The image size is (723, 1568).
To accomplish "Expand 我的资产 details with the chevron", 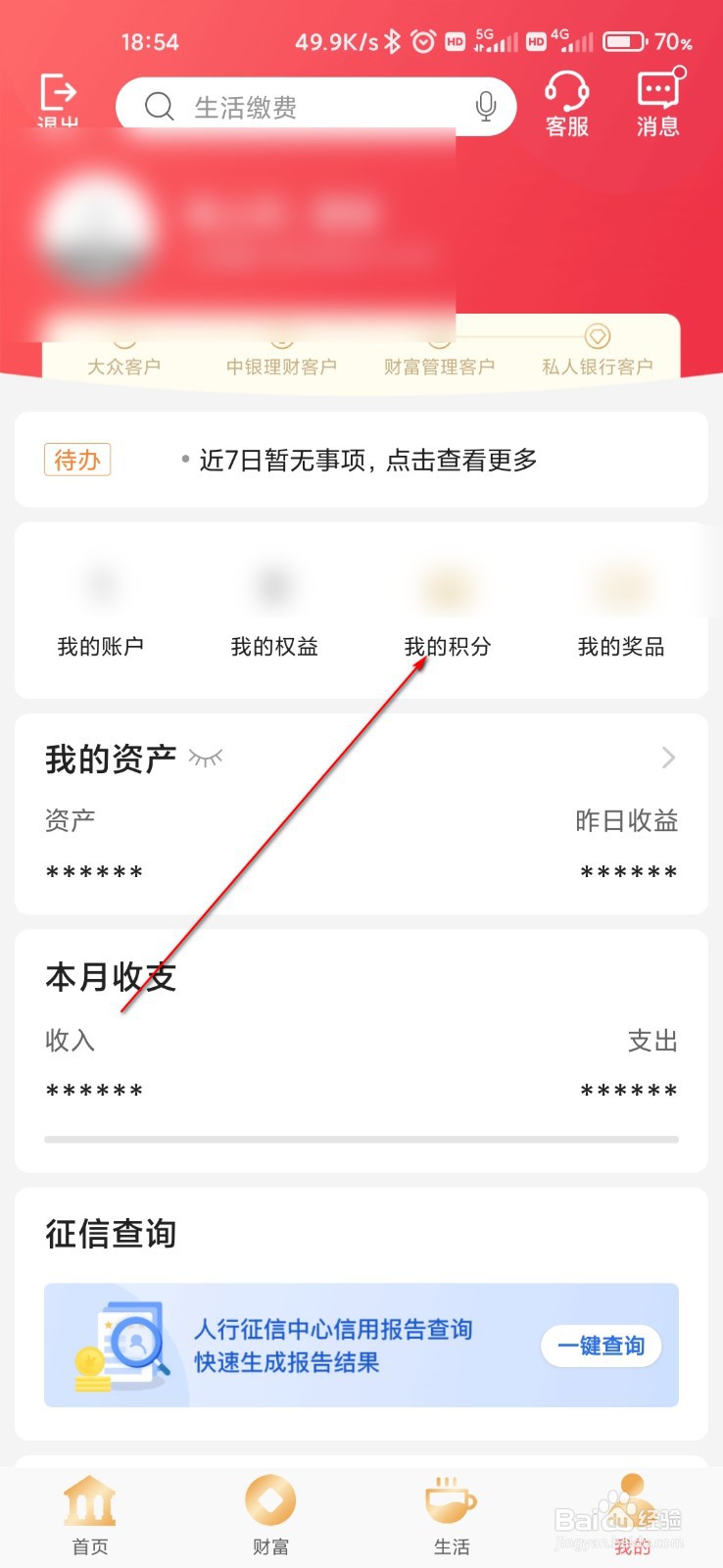I will pos(668,758).
